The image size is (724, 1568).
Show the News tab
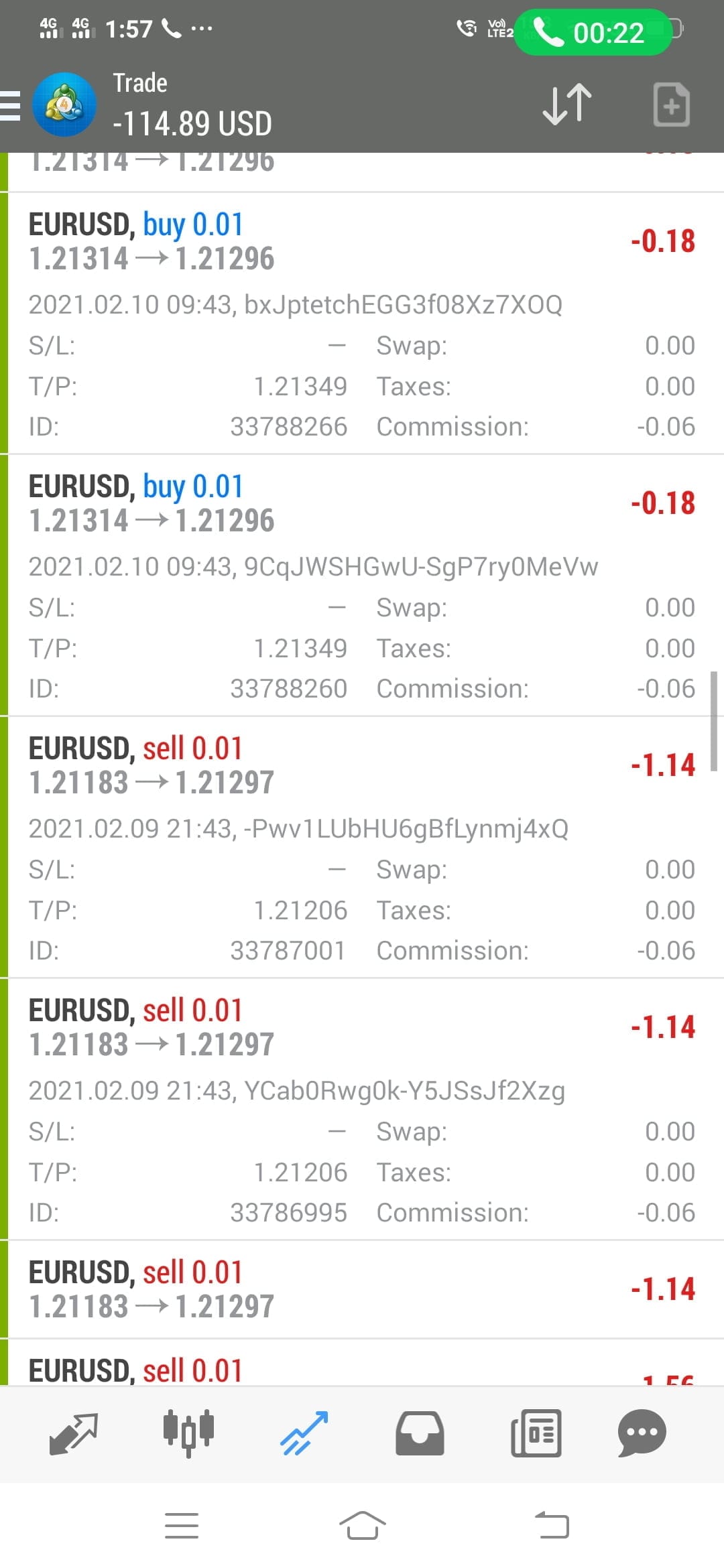(x=536, y=1433)
